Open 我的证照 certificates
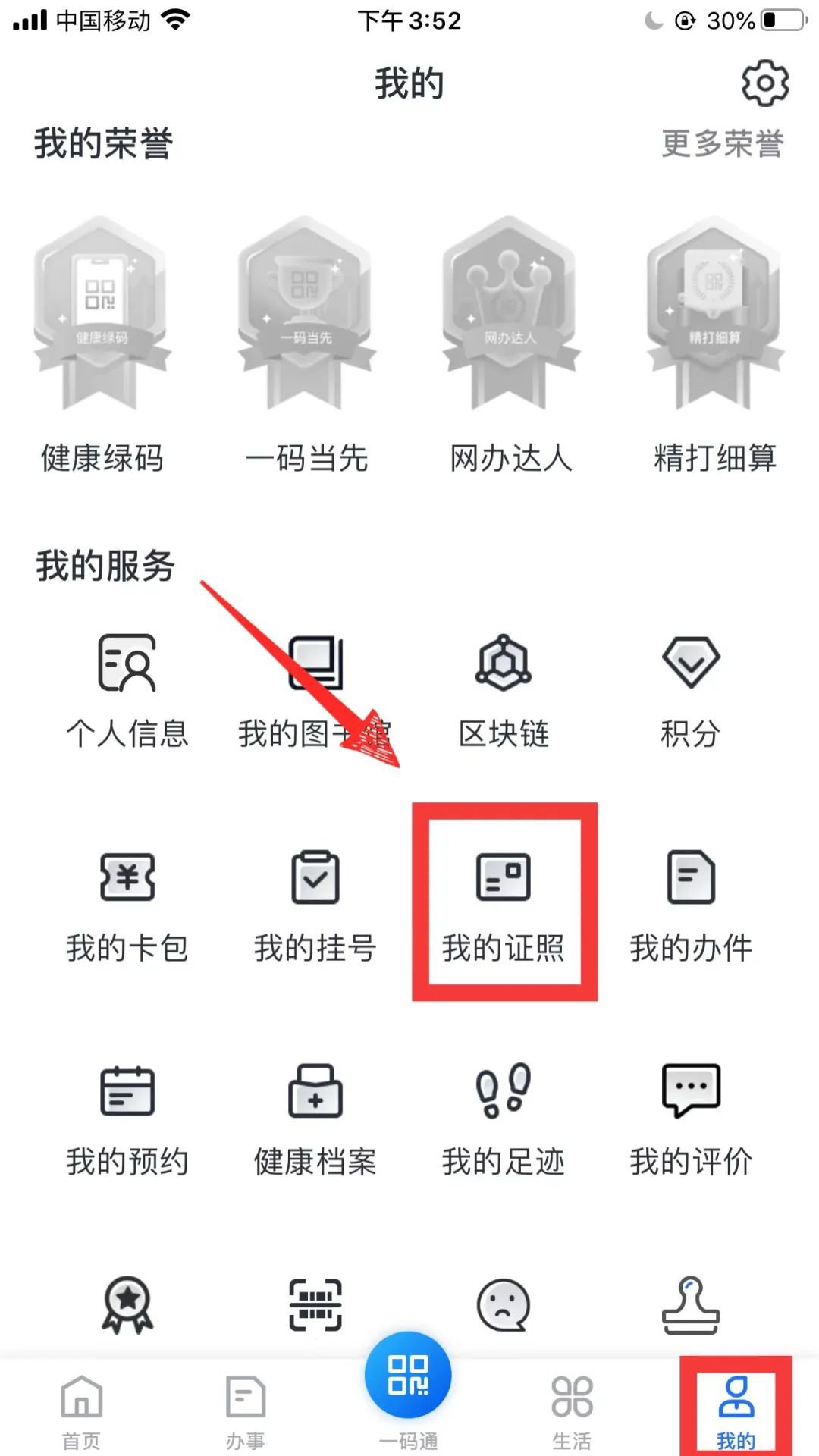This screenshot has width=819, height=1456. pyautogui.click(x=504, y=904)
